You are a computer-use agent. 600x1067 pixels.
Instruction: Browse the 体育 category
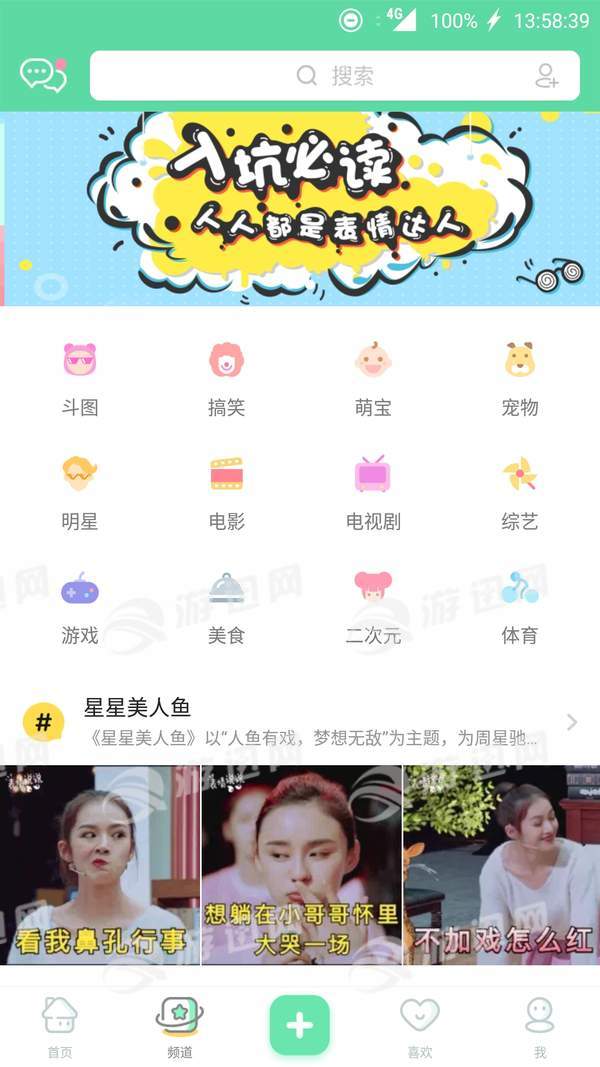click(x=520, y=606)
